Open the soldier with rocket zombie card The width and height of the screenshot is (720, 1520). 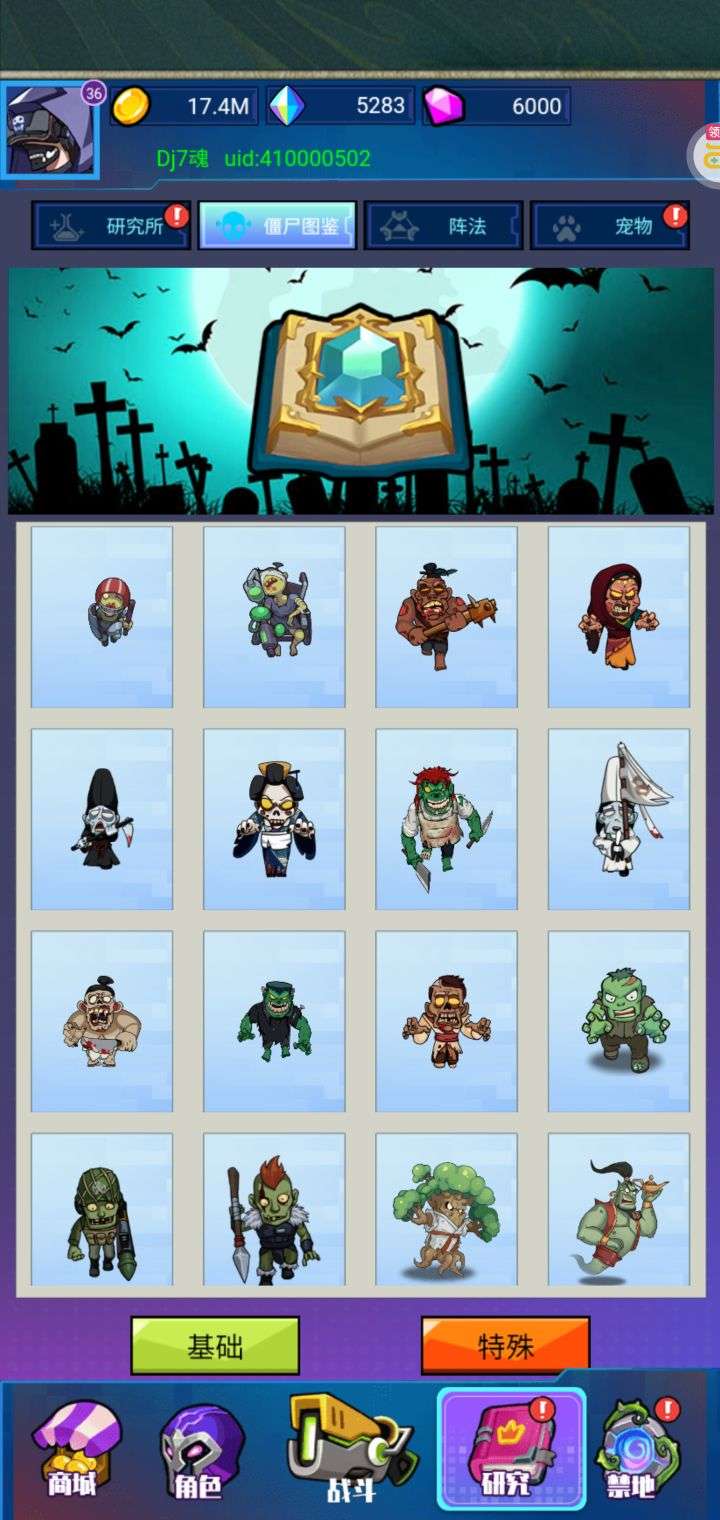[102, 1210]
